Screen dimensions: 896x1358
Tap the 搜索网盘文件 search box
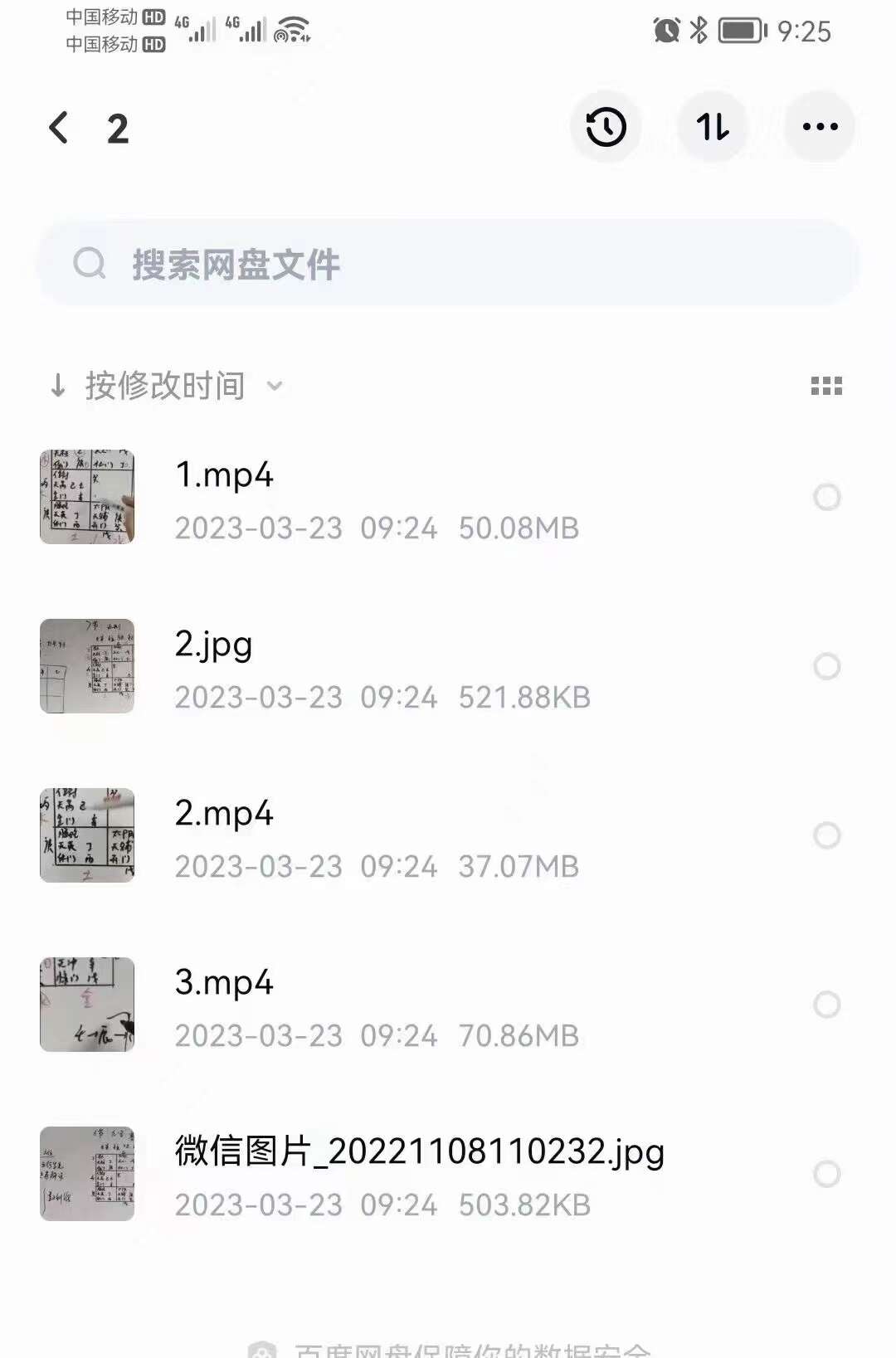pos(448,264)
